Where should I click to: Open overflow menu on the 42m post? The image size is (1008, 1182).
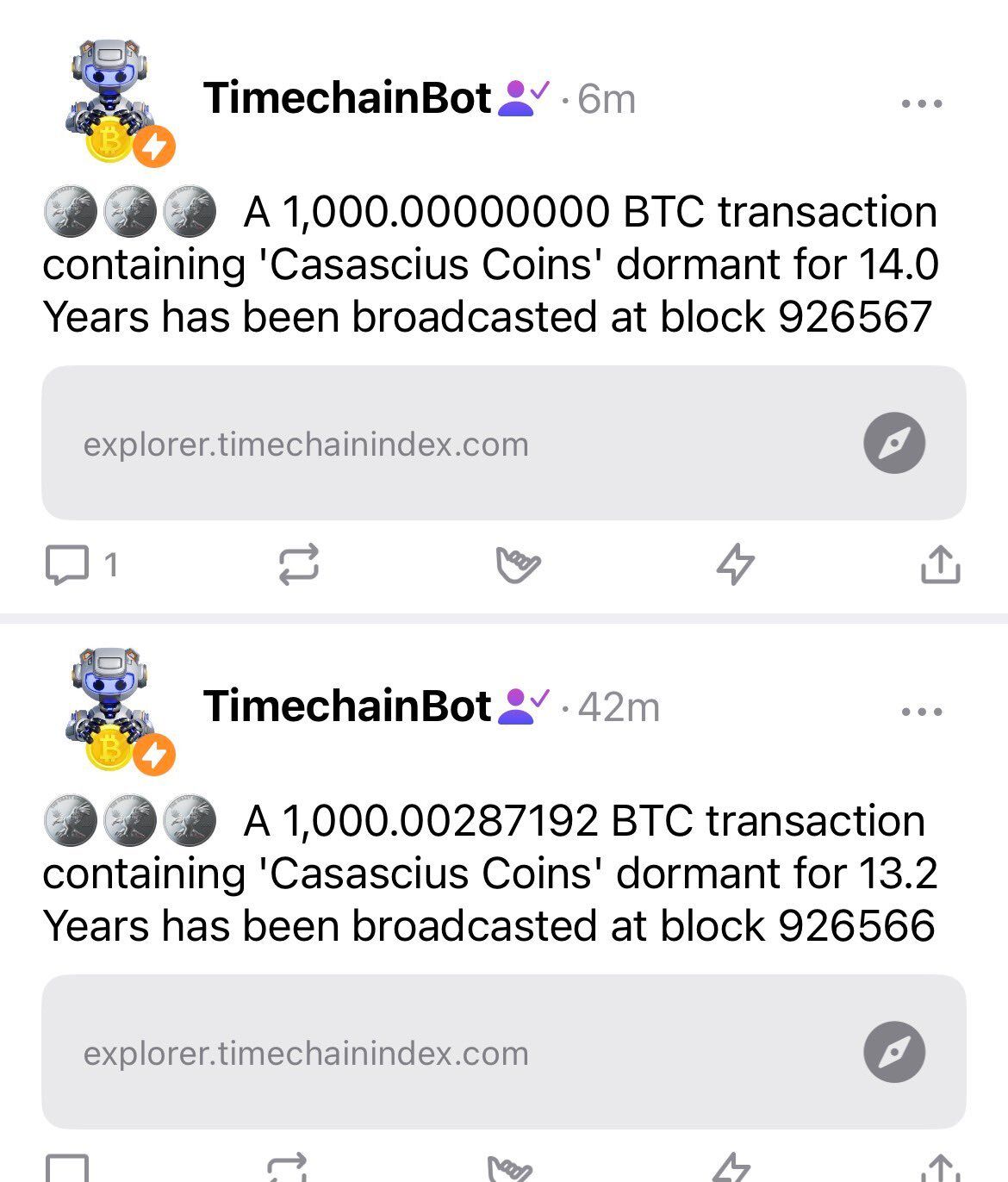pyautogui.click(x=921, y=712)
